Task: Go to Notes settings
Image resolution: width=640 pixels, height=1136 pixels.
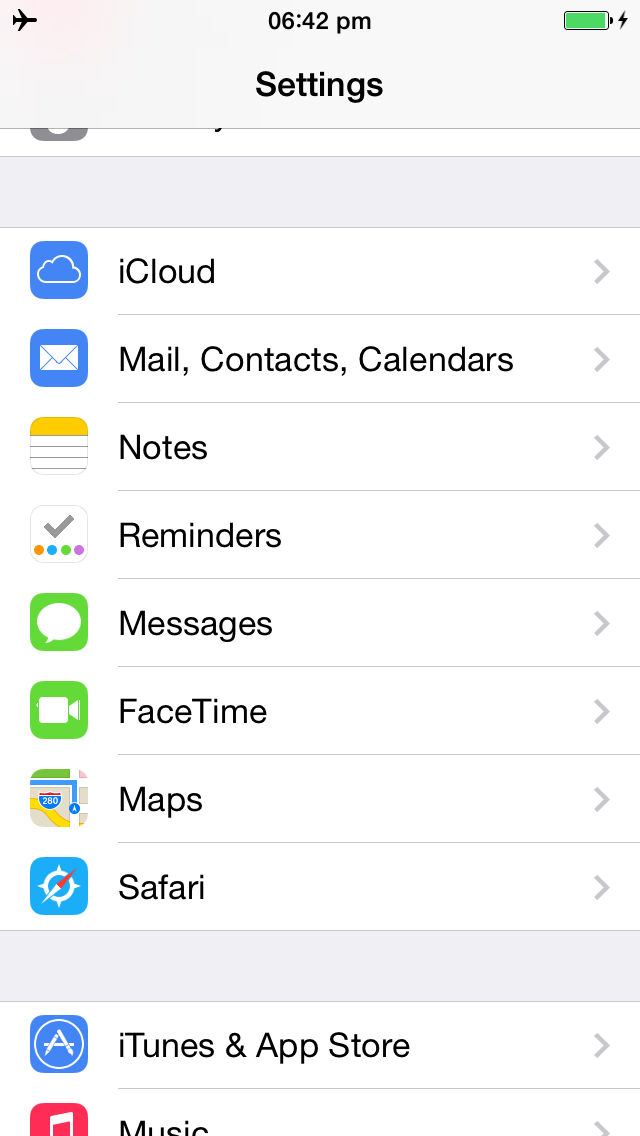Action: (x=320, y=447)
